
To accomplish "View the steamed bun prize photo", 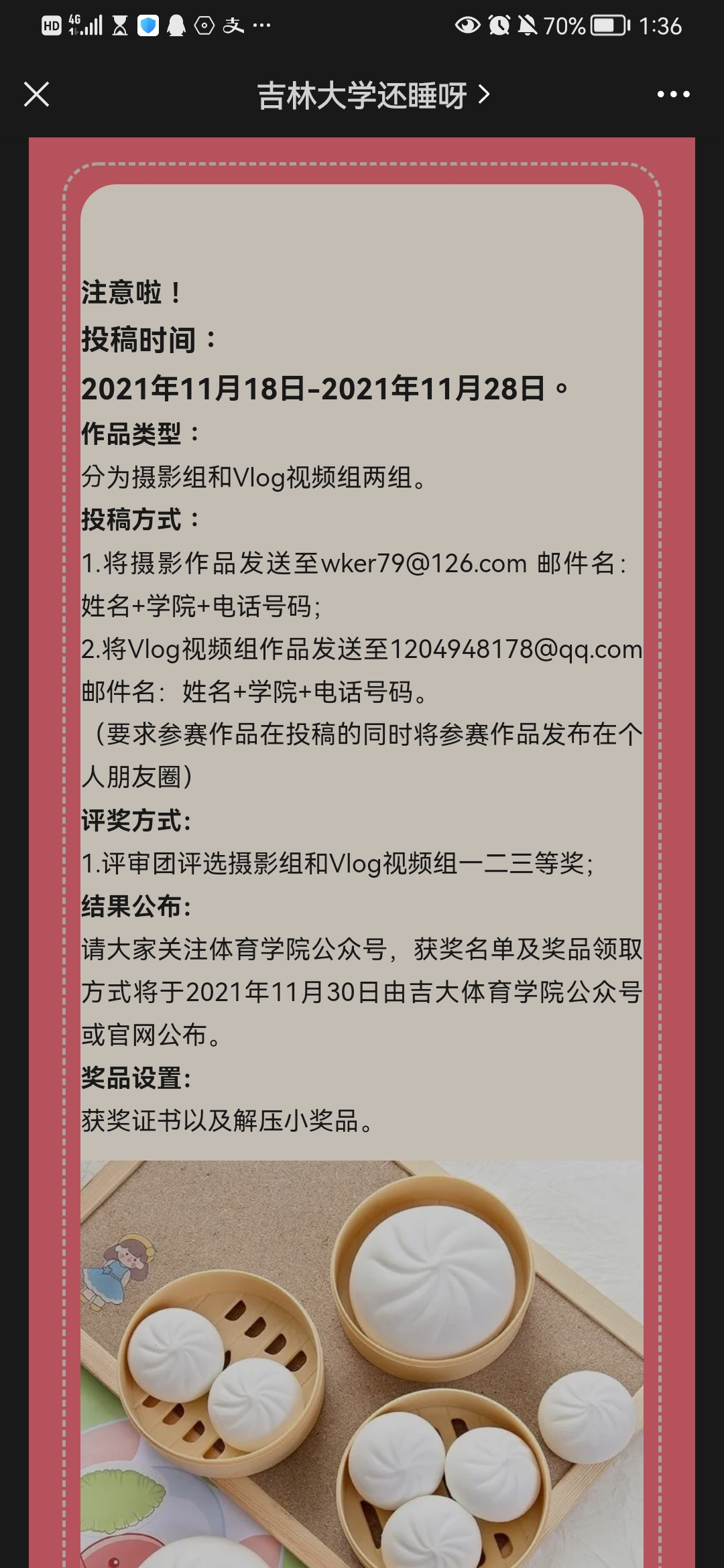I will [362, 1364].
